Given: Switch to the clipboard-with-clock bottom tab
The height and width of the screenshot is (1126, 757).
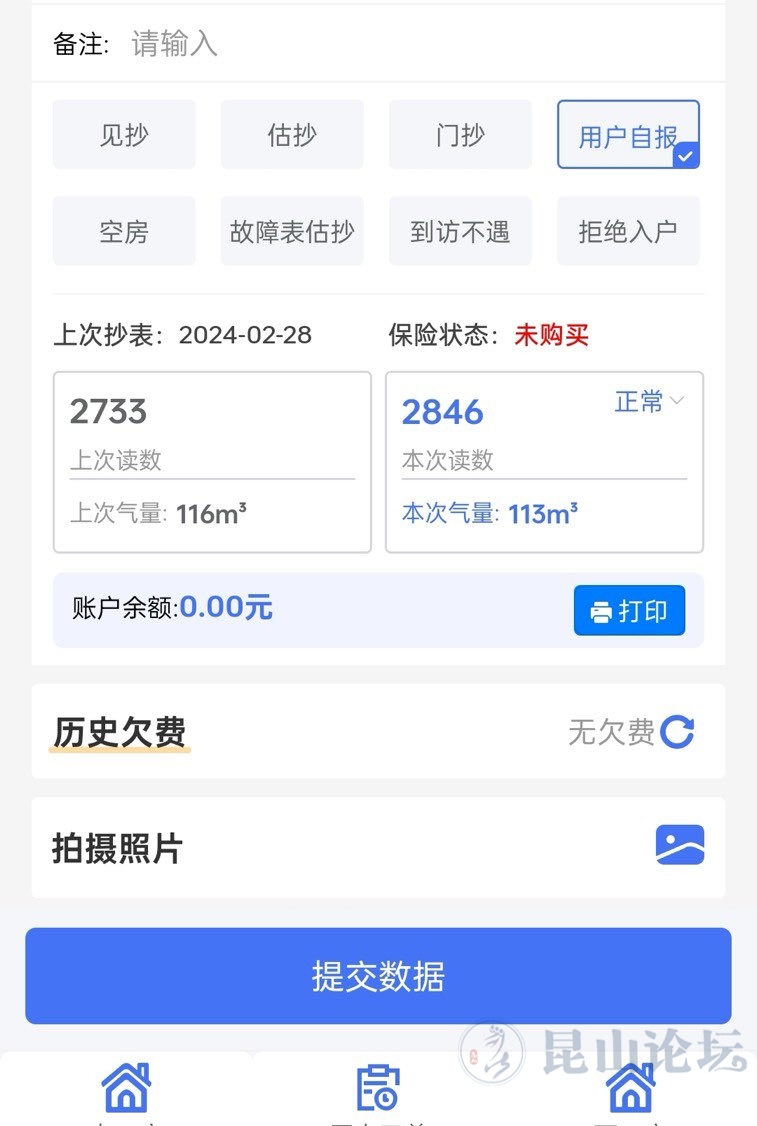Looking at the screenshot, I should pos(378,1088).
